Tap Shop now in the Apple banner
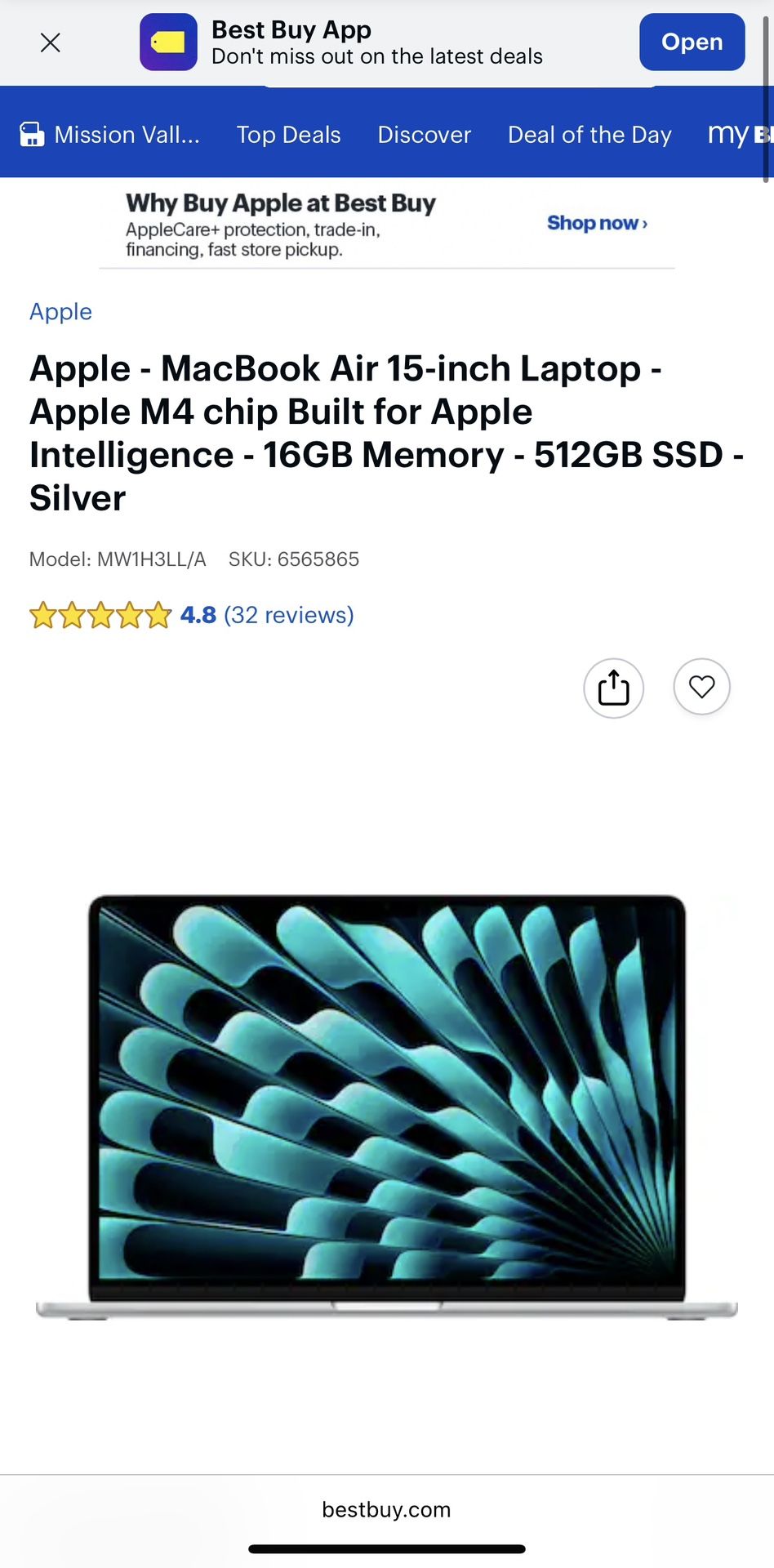 point(596,223)
